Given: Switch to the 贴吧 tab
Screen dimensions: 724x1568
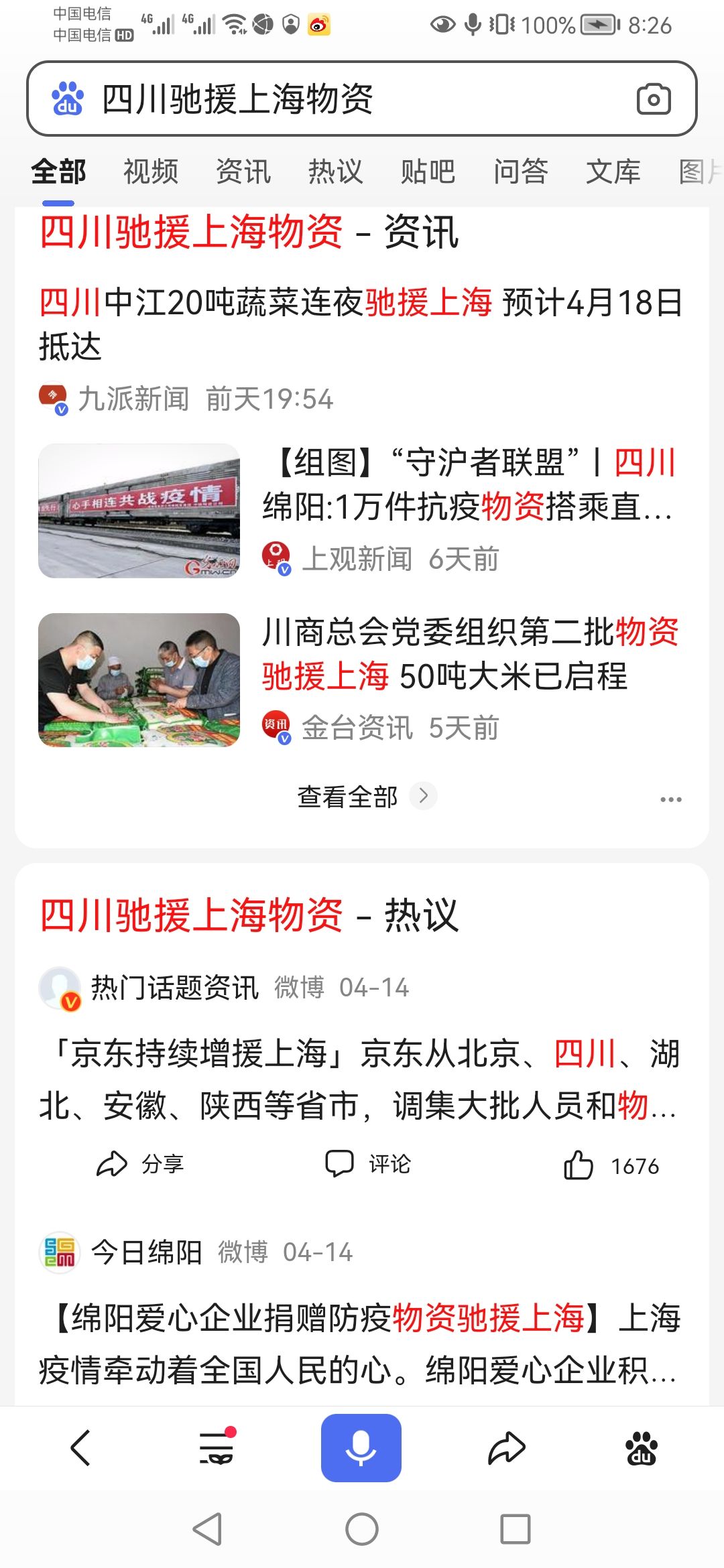Looking at the screenshot, I should click(428, 172).
